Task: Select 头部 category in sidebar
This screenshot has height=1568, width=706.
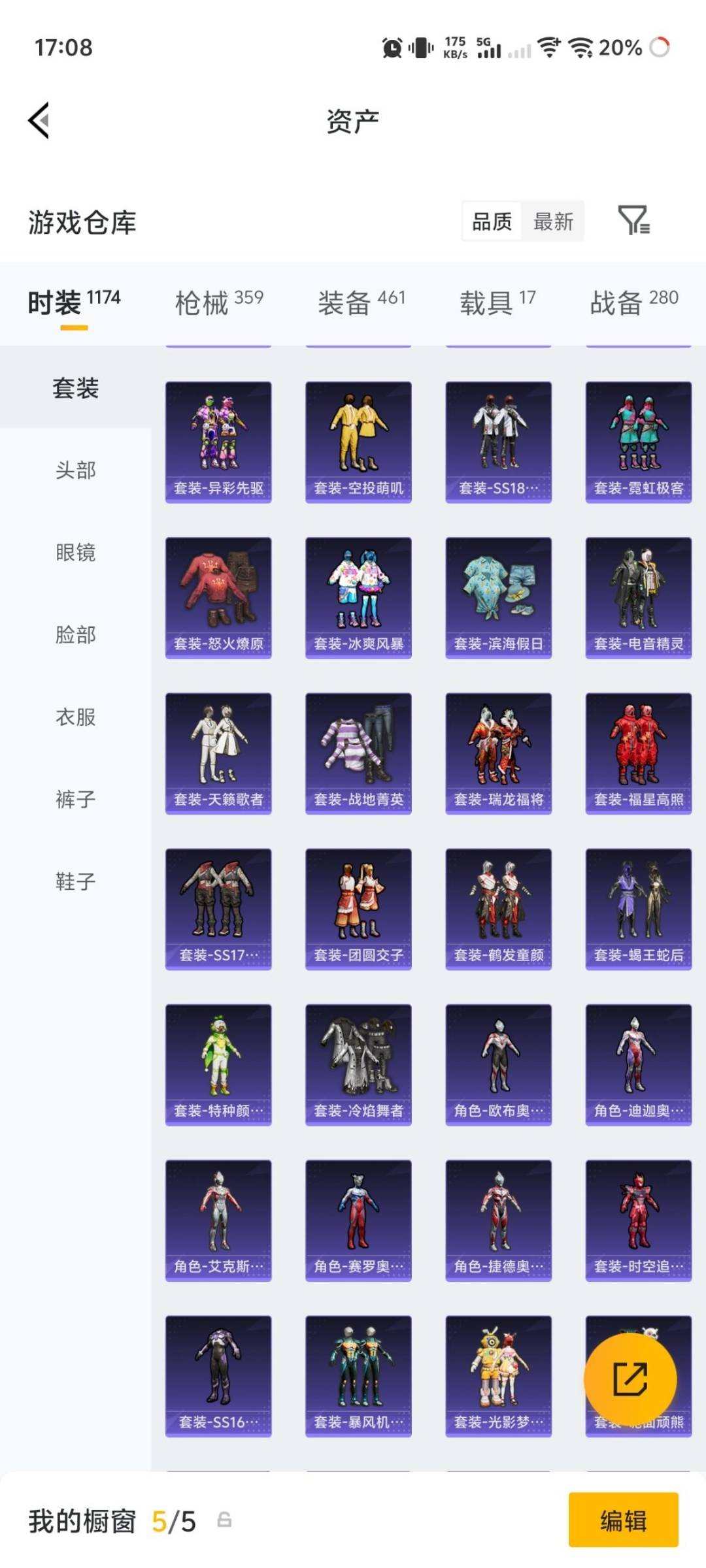Action: coord(74,470)
